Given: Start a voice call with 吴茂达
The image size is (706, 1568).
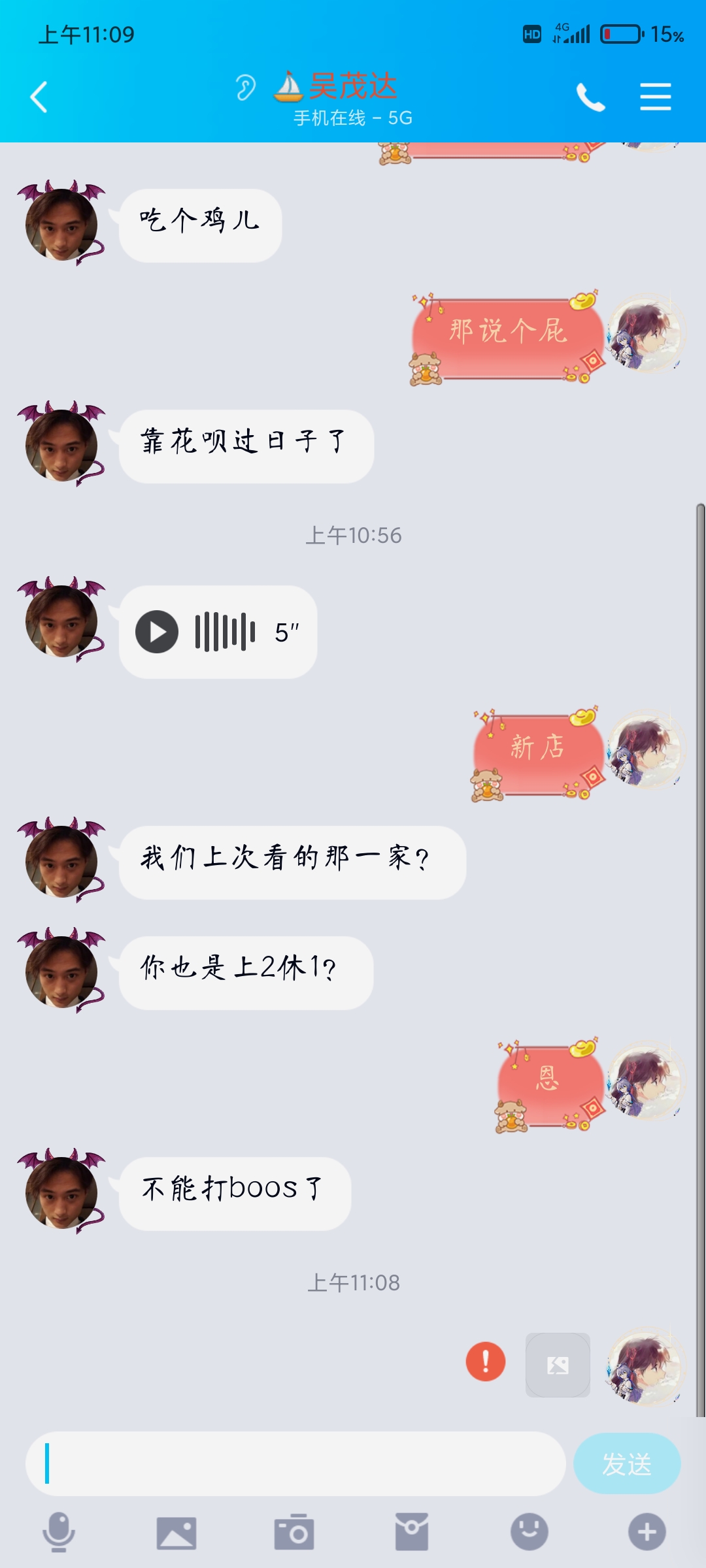Looking at the screenshot, I should (x=590, y=97).
